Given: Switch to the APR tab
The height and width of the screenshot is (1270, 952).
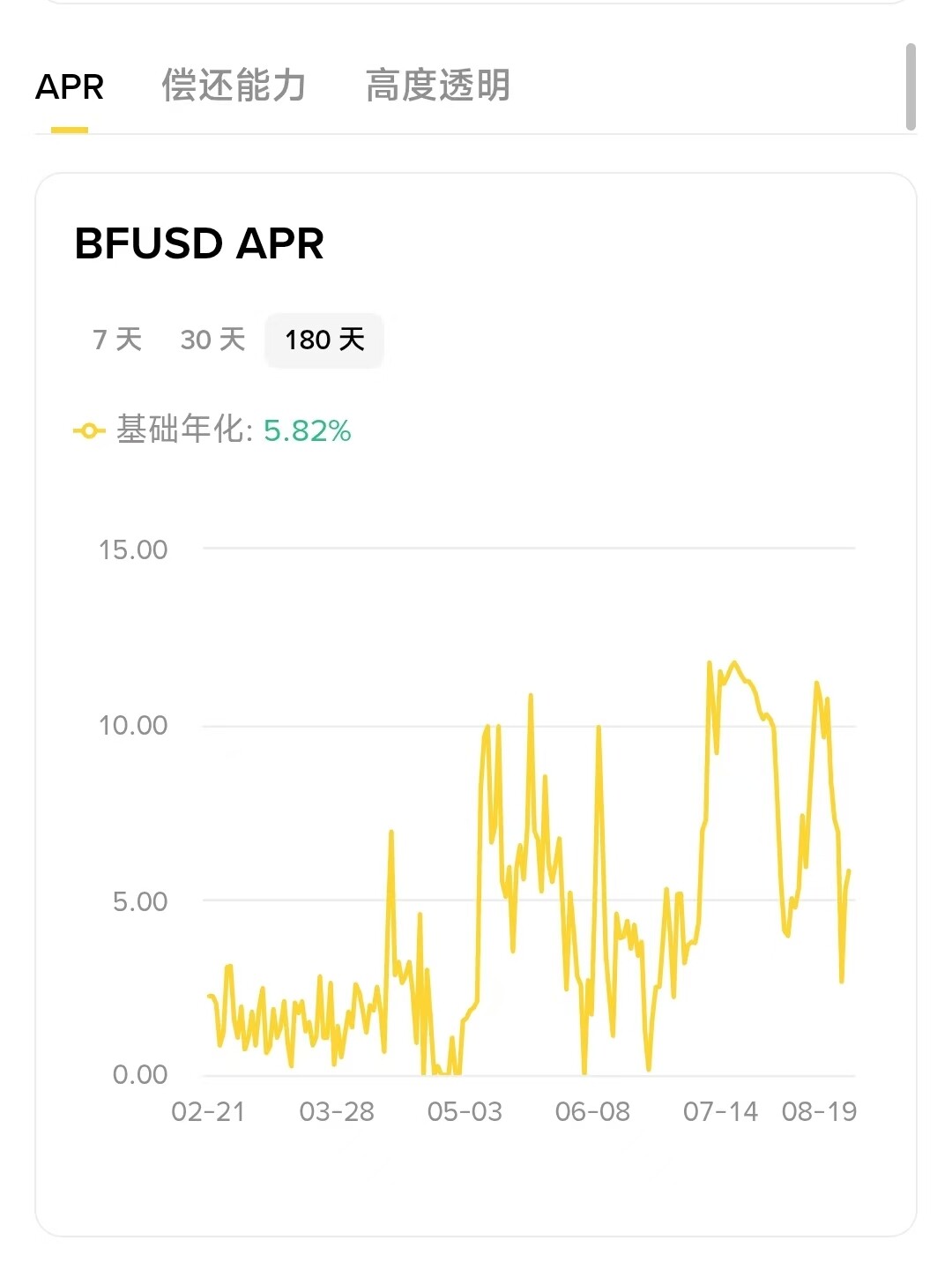Looking at the screenshot, I should click(x=70, y=87).
